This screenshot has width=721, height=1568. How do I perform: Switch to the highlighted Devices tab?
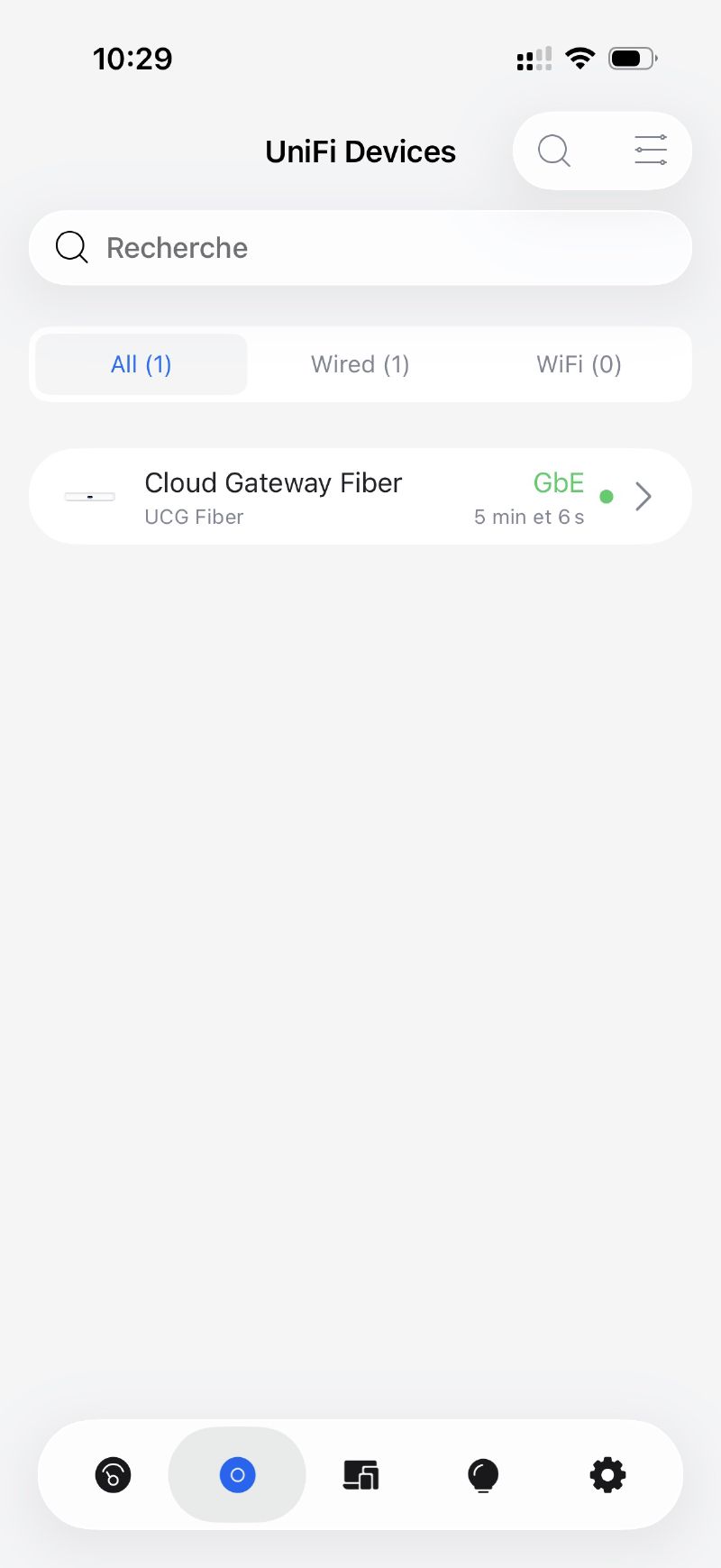tap(237, 1475)
